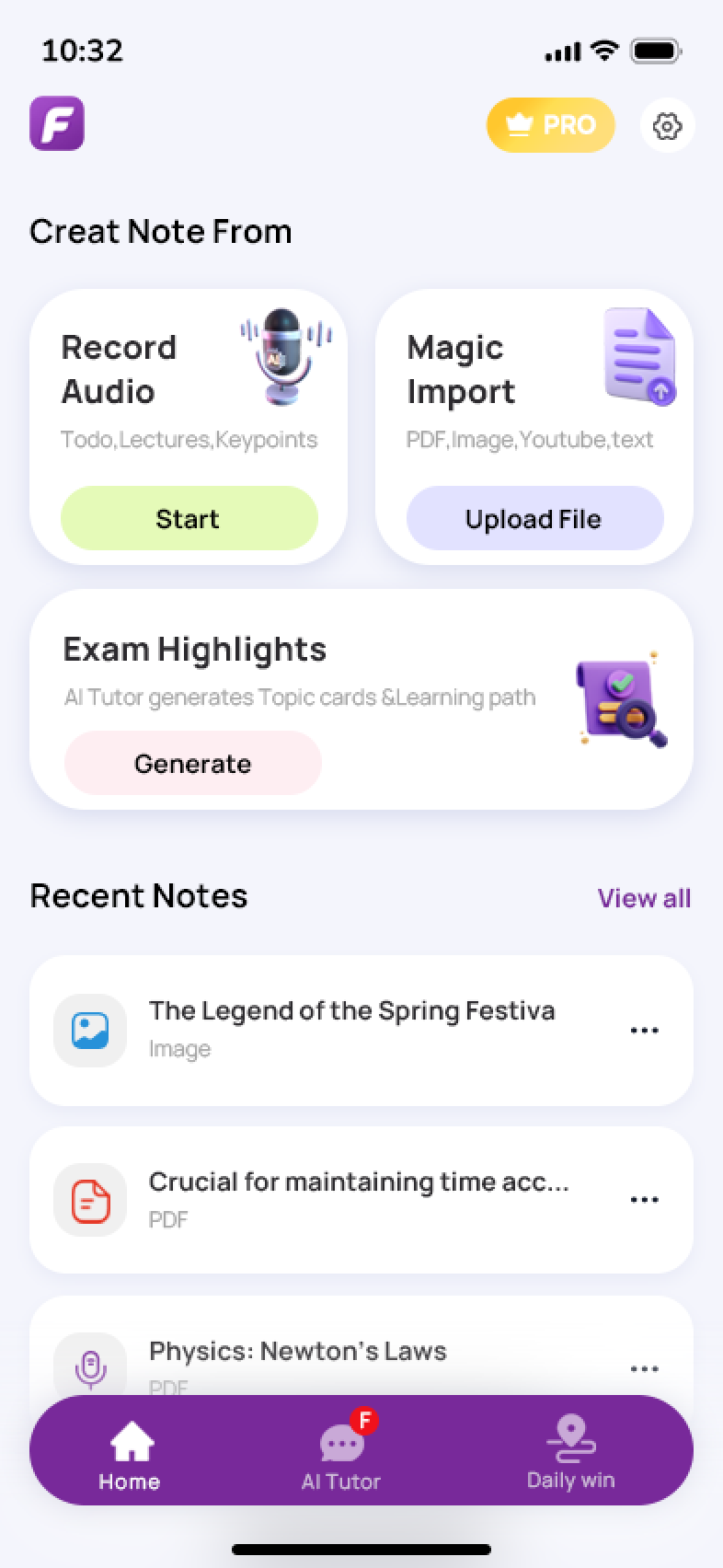Screen dimensions: 723x1568
Task: Tap Start to record audio
Action: pyautogui.click(x=188, y=518)
